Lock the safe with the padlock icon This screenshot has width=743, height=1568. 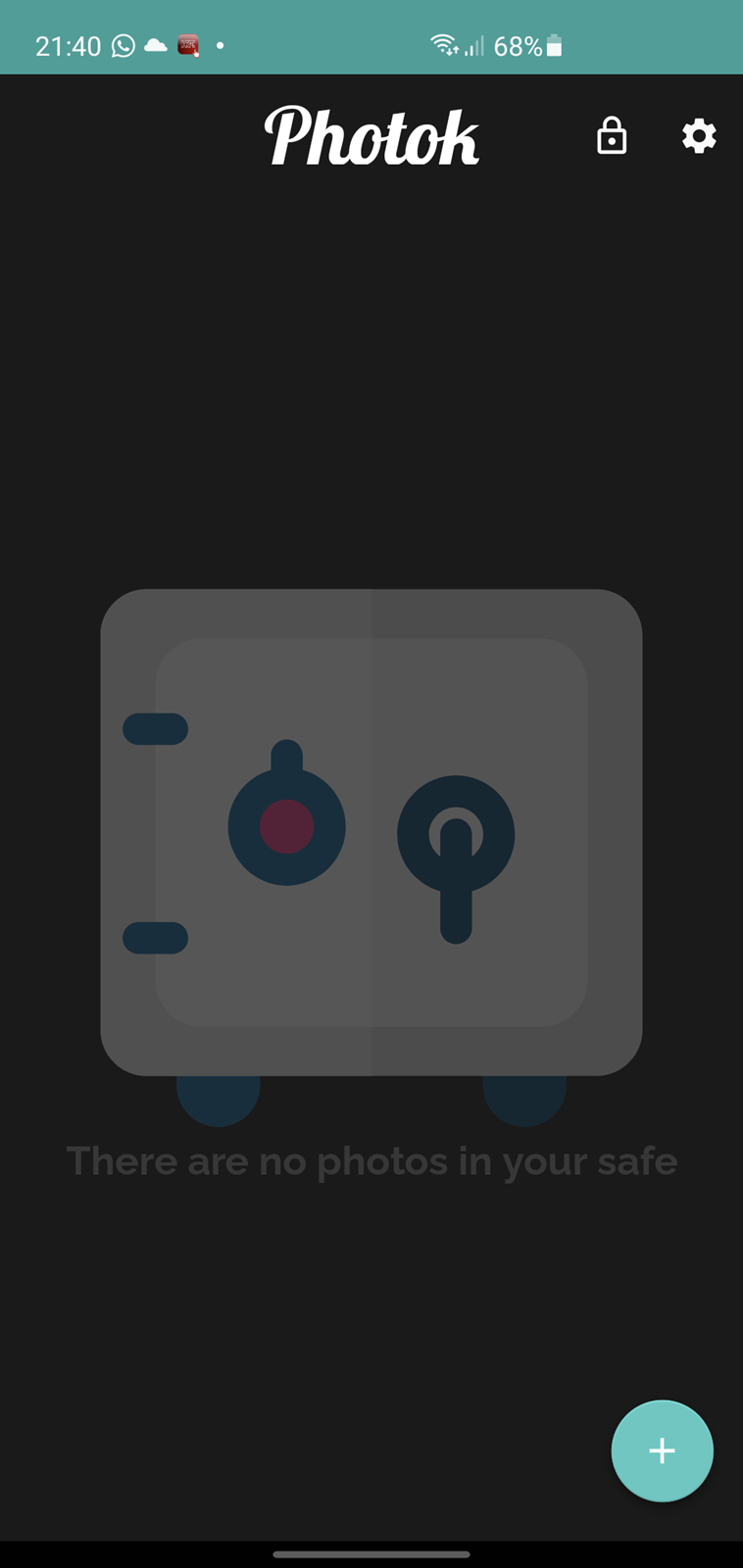pos(612,135)
